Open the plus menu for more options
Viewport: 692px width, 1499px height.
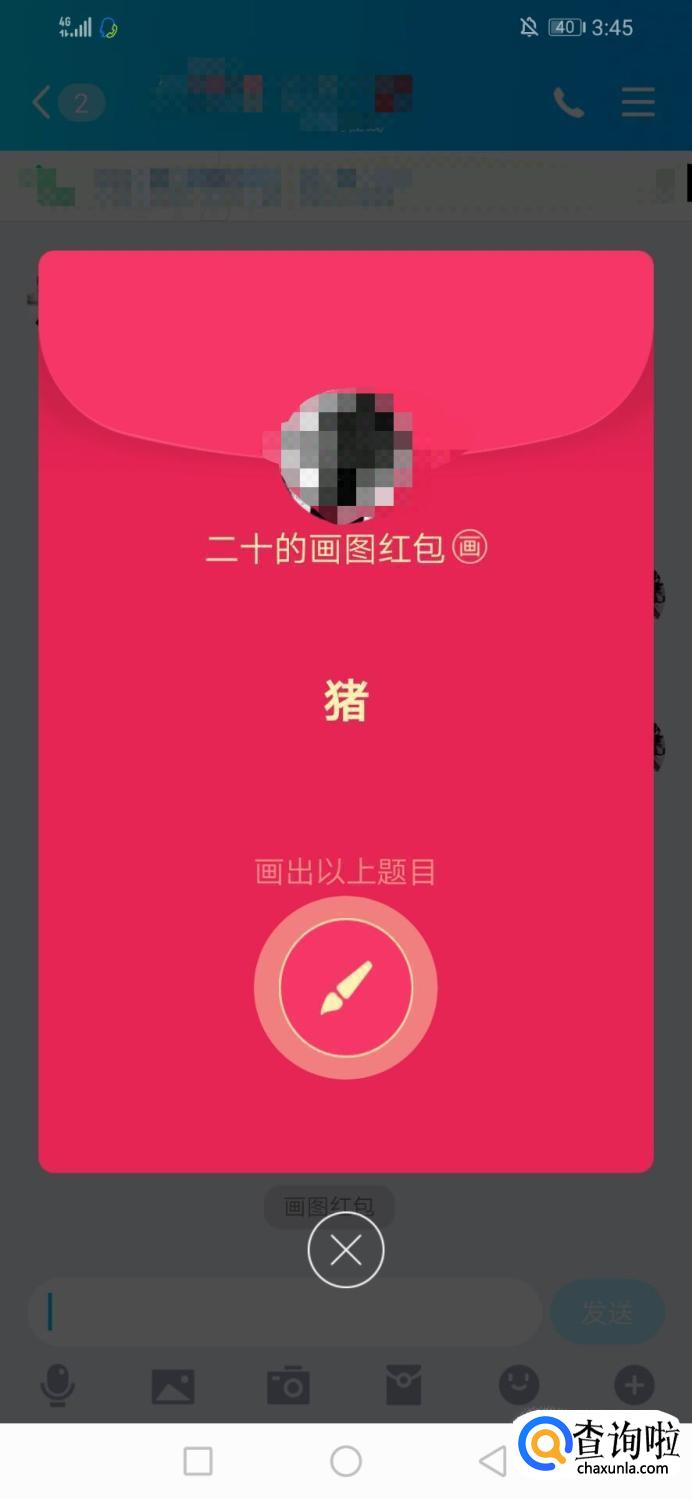[x=634, y=1386]
